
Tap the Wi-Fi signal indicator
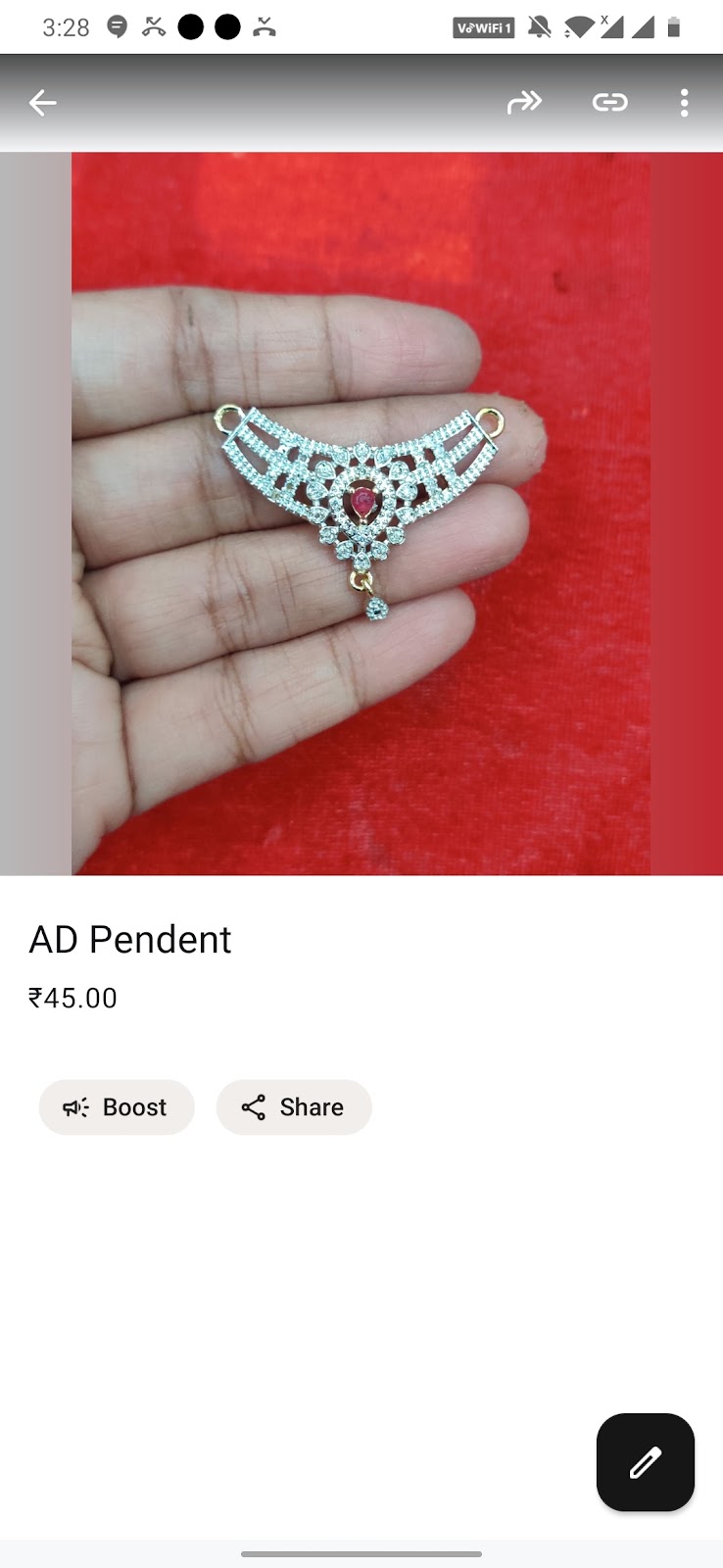(578, 27)
